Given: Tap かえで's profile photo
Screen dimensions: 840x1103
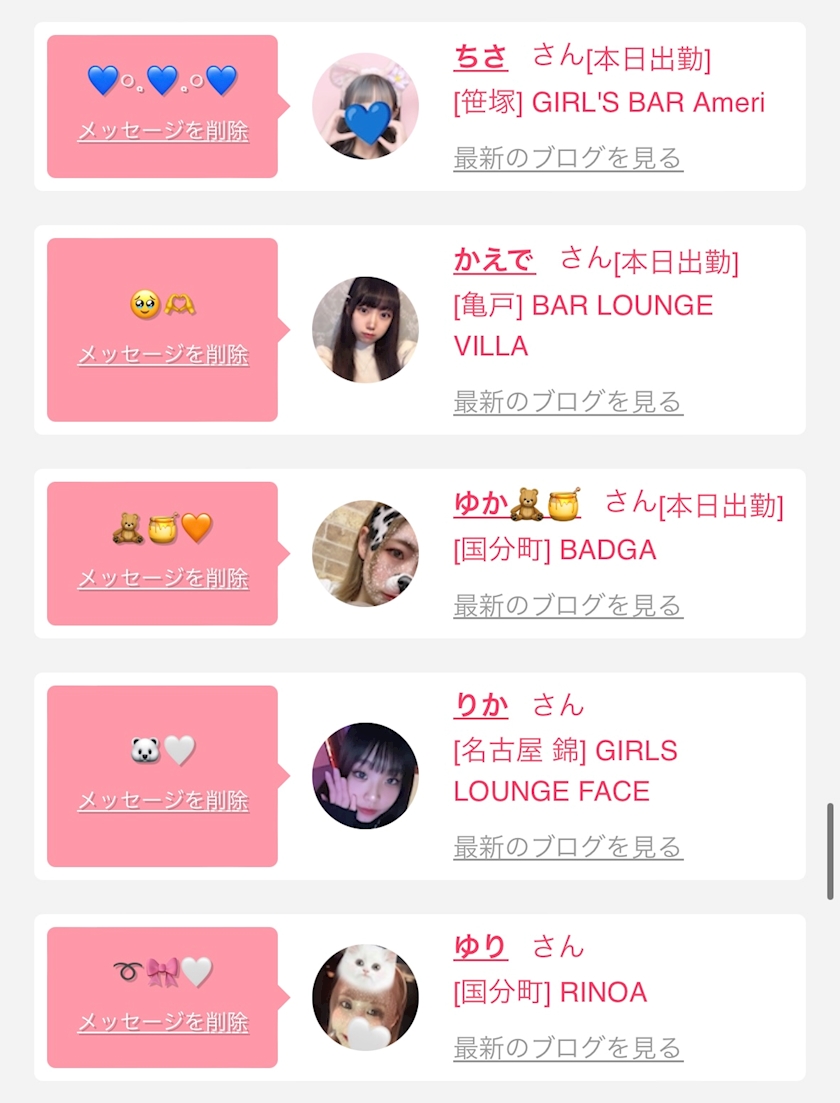Looking at the screenshot, I should point(365,329).
